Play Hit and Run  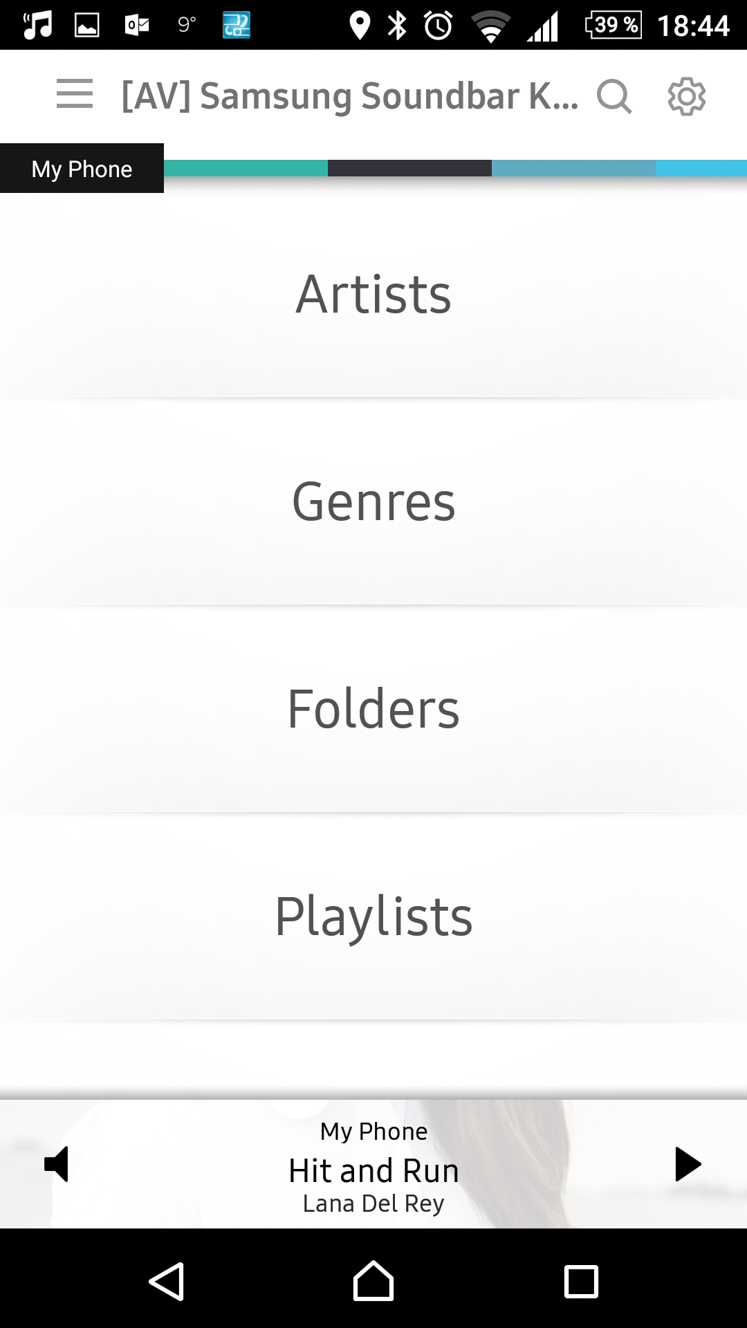point(687,1164)
